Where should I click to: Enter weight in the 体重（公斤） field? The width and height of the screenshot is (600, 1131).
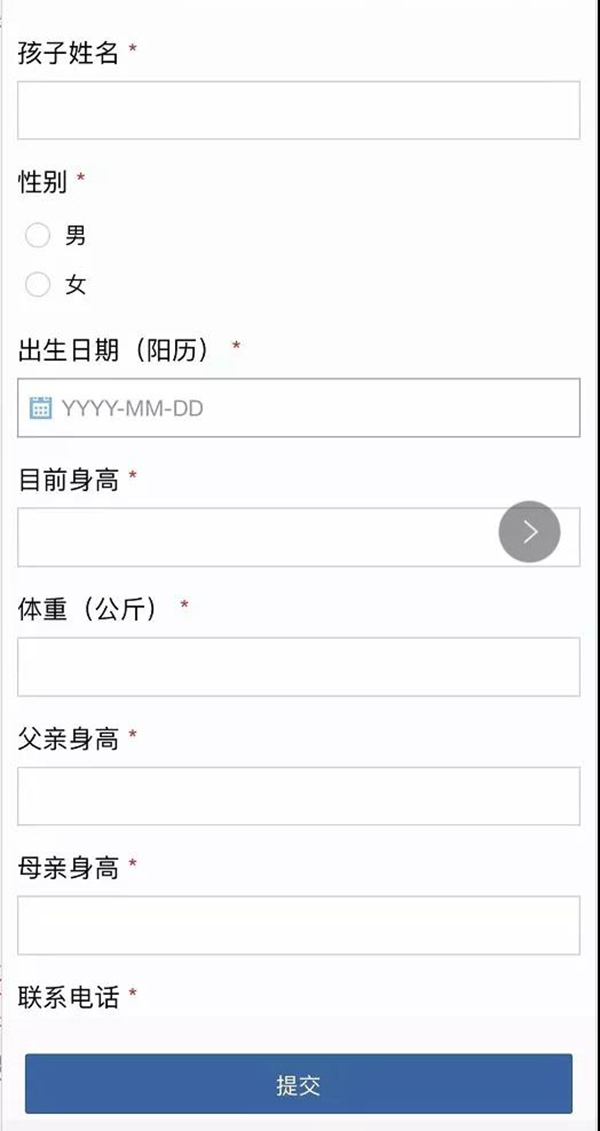298,667
